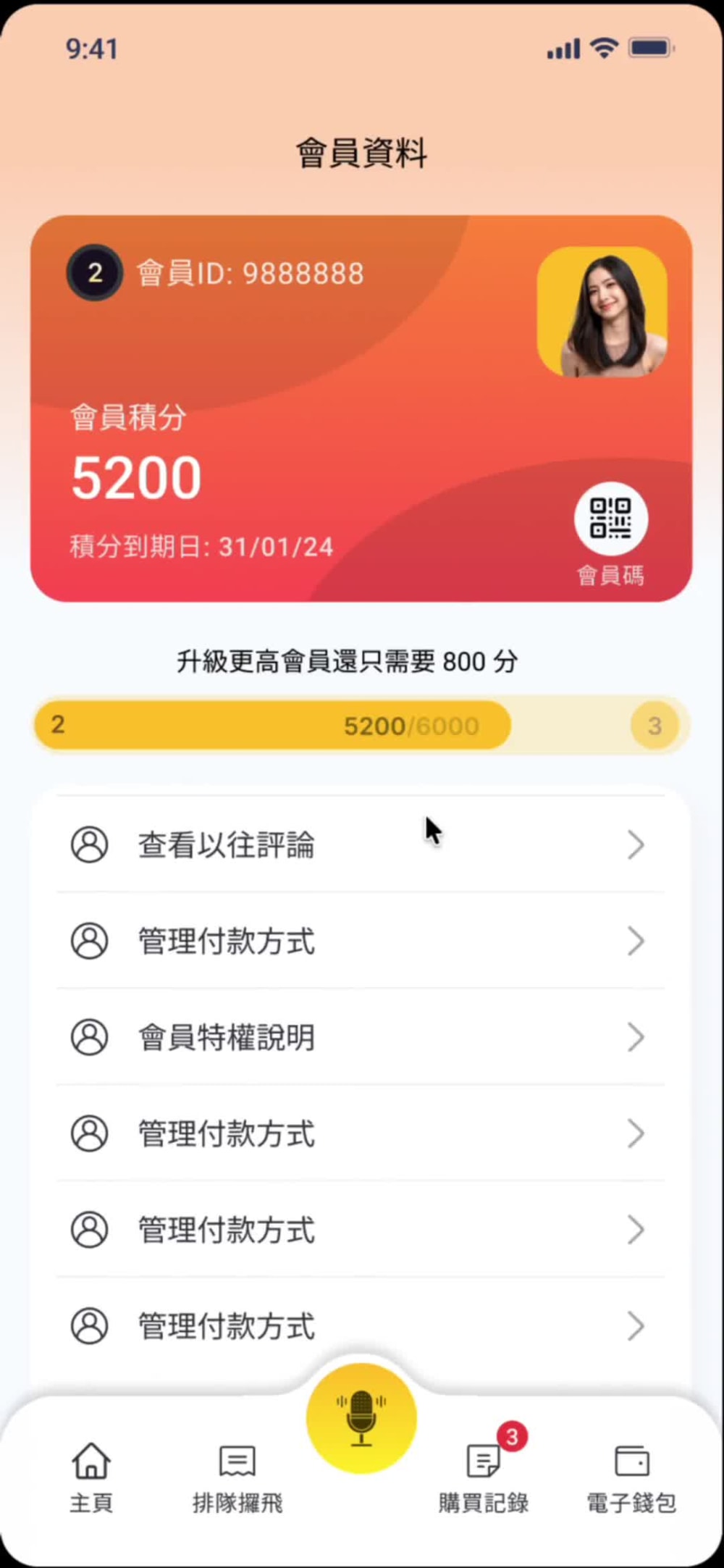Switch to the 排隊攞飛 tab

pos(237,1477)
